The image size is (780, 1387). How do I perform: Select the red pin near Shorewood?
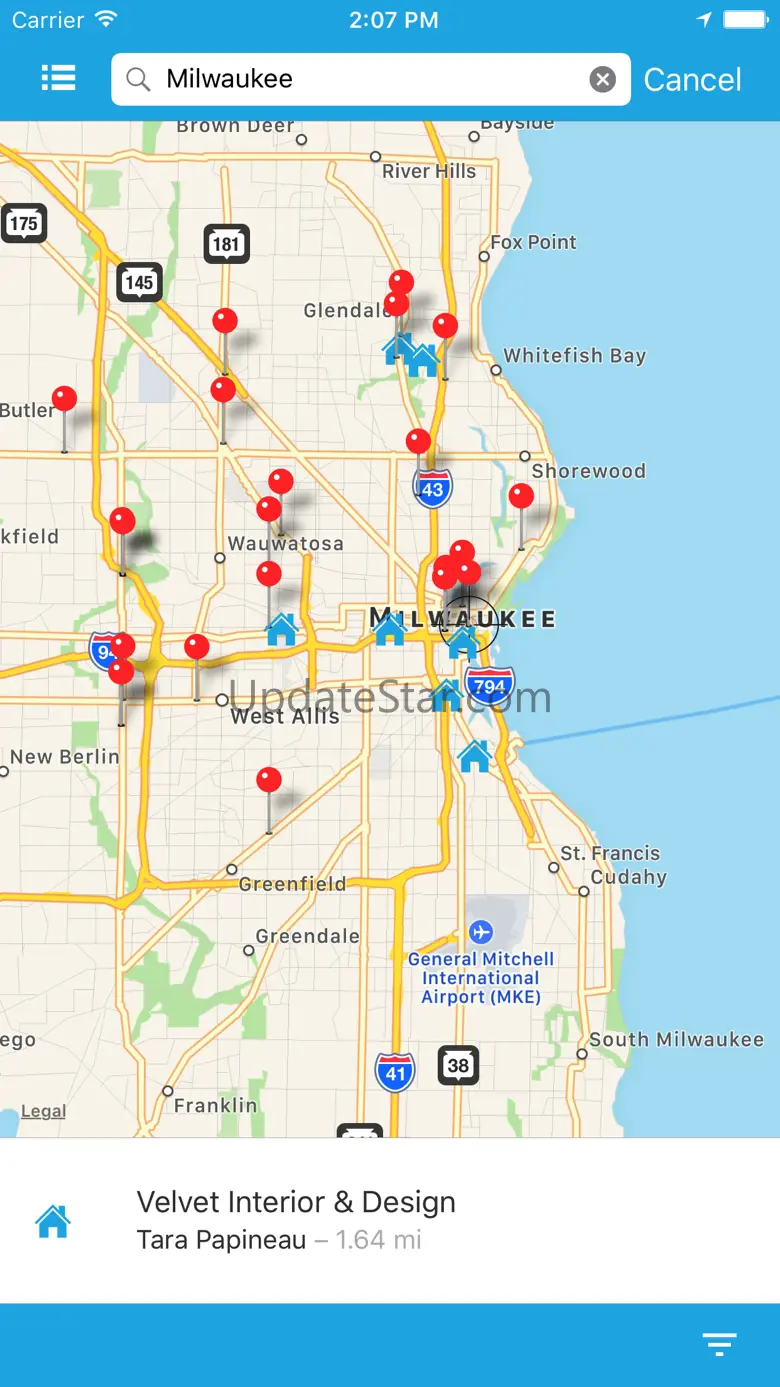tap(521, 497)
